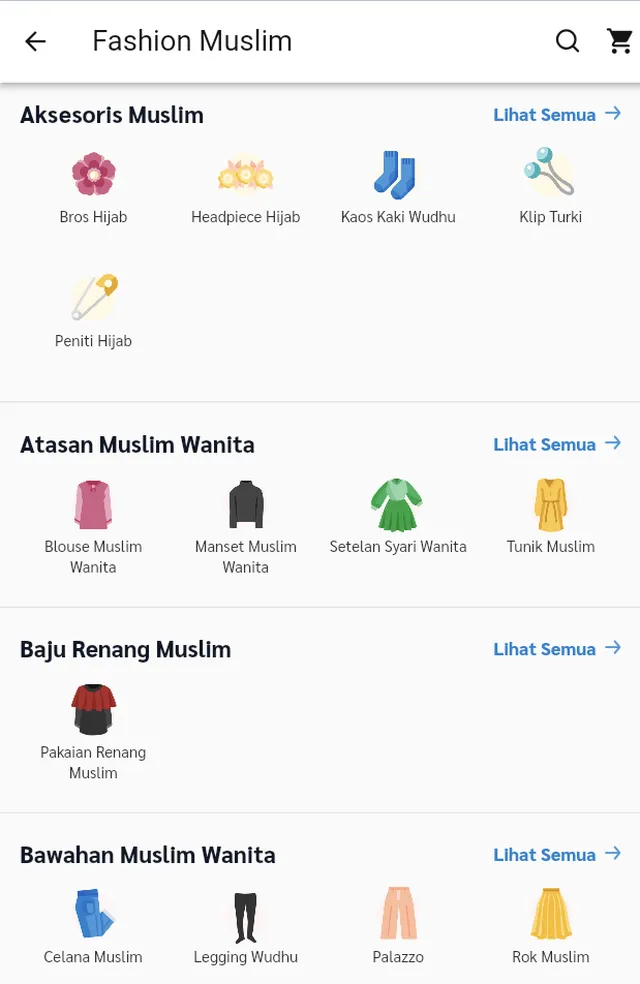This screenshot has height=984, width=640.
Task: Open Rok Muslim category
Action: point(550,927)
